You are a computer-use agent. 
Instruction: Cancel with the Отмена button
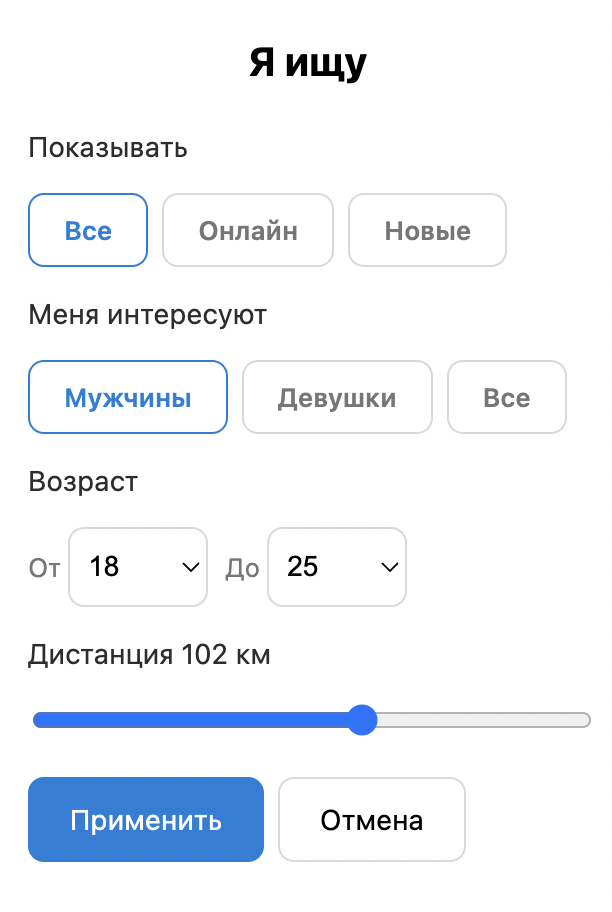(372, 820)
